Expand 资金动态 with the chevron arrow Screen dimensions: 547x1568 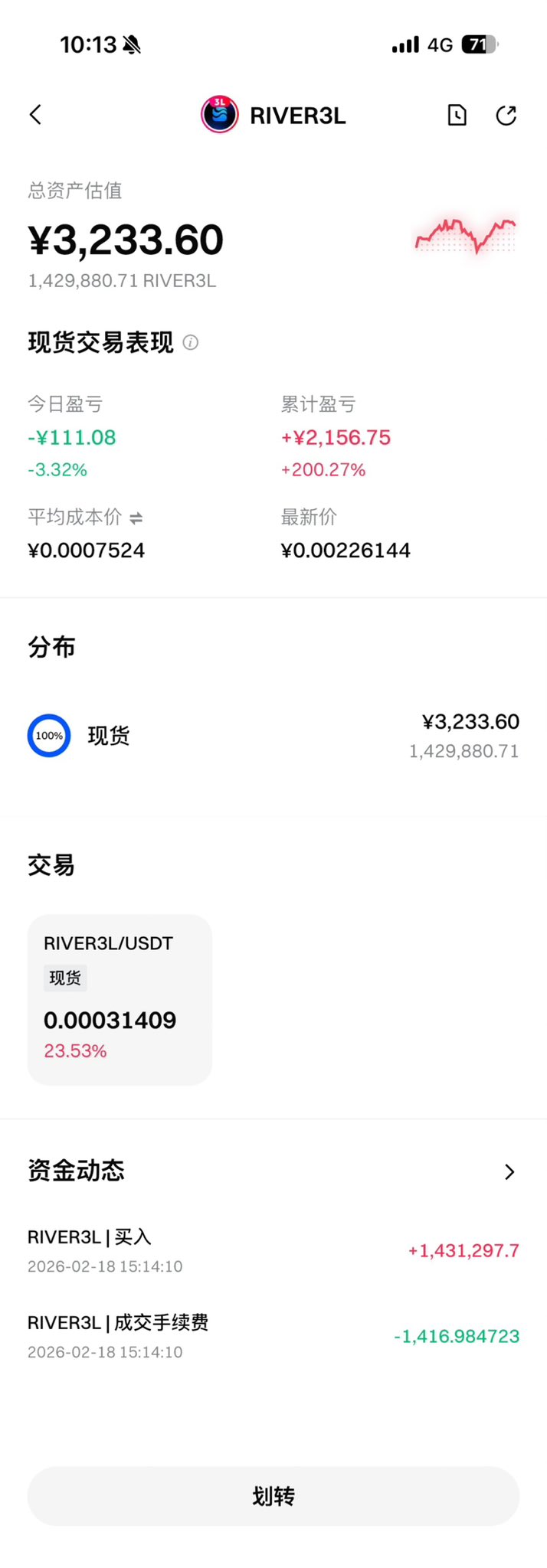coord(509,1171)
